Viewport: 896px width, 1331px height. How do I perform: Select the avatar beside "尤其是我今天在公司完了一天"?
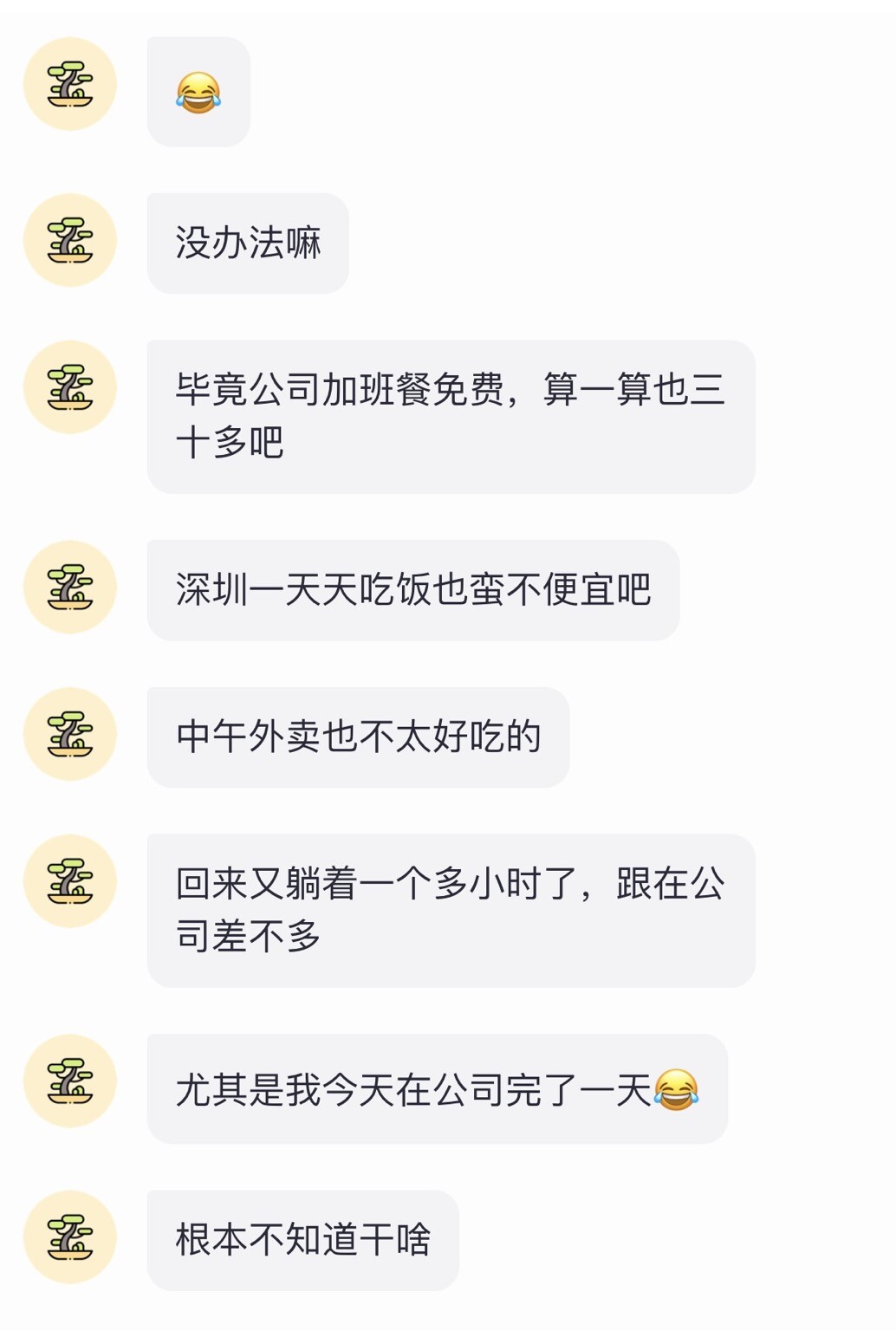coord(70,1081)
